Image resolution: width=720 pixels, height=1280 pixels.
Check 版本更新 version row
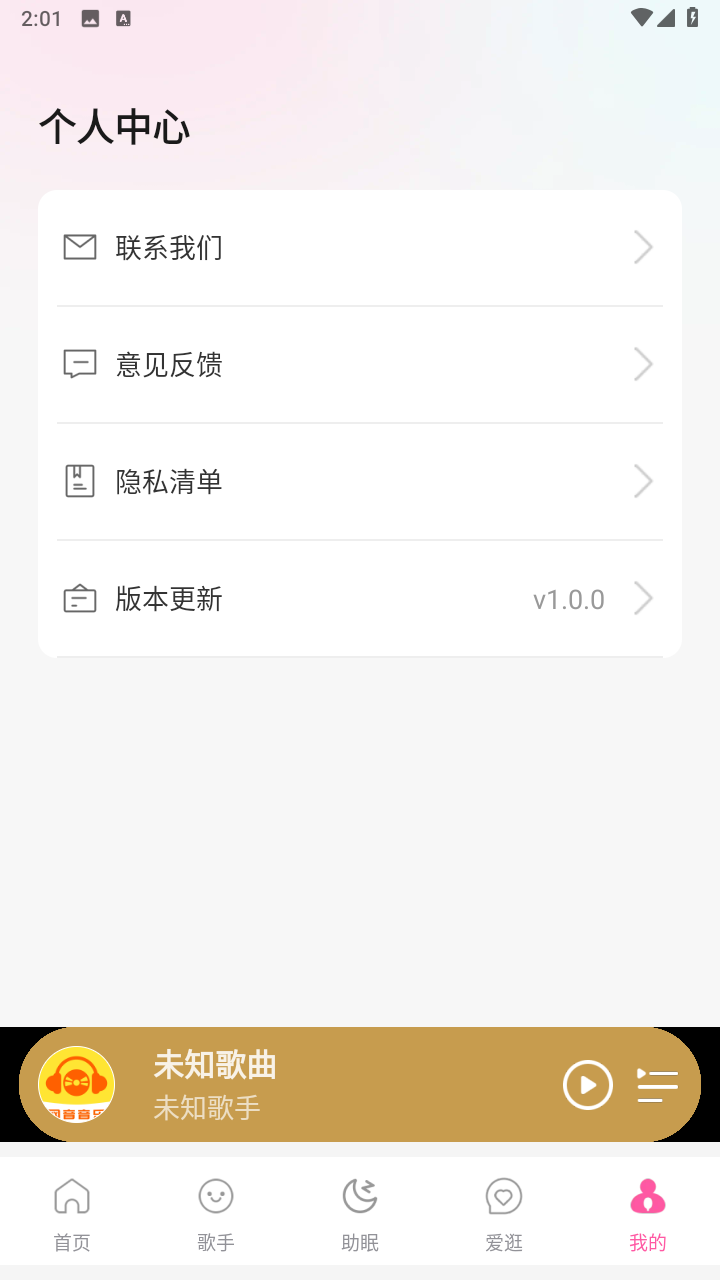pos(359,599)
